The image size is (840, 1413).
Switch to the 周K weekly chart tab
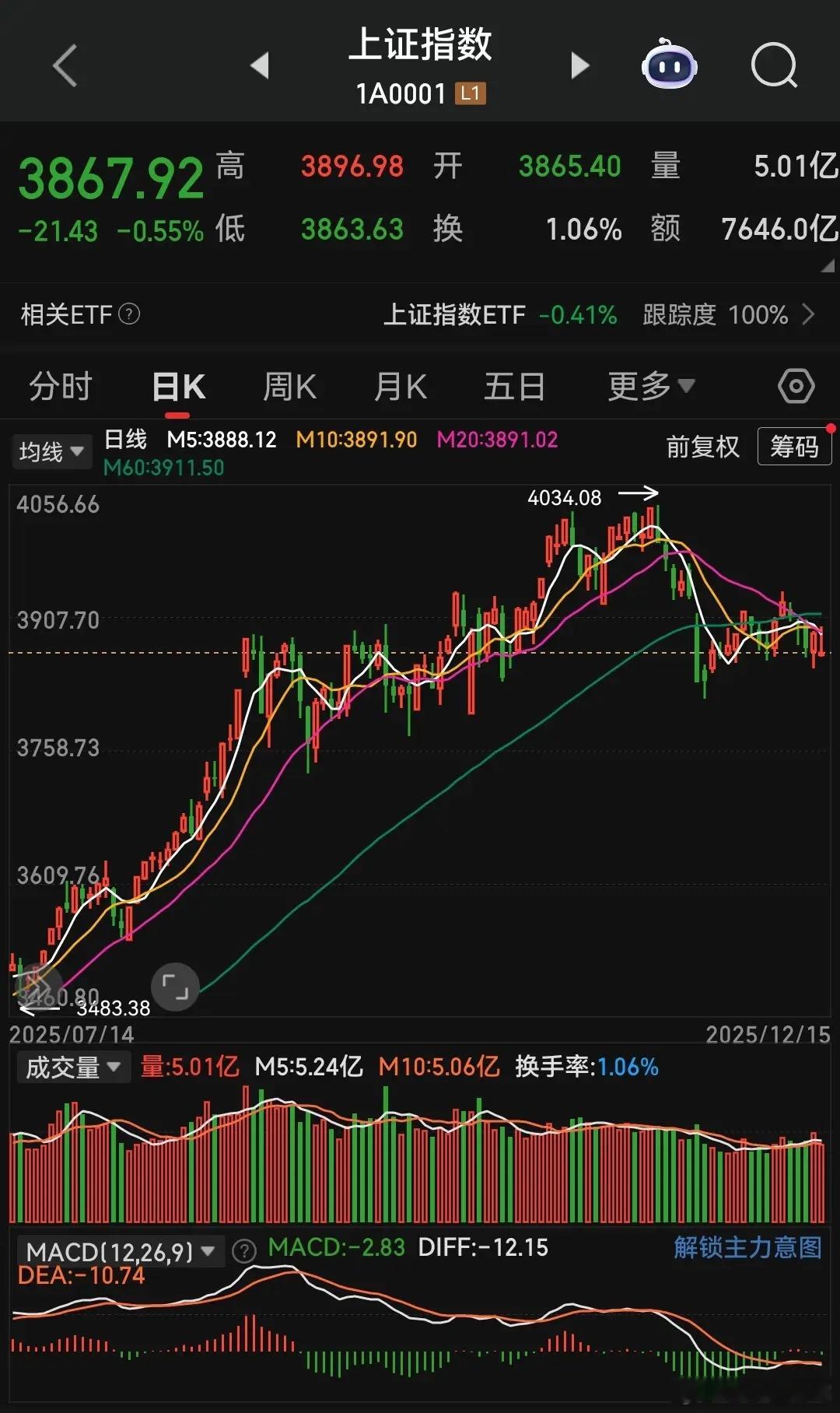289,385
